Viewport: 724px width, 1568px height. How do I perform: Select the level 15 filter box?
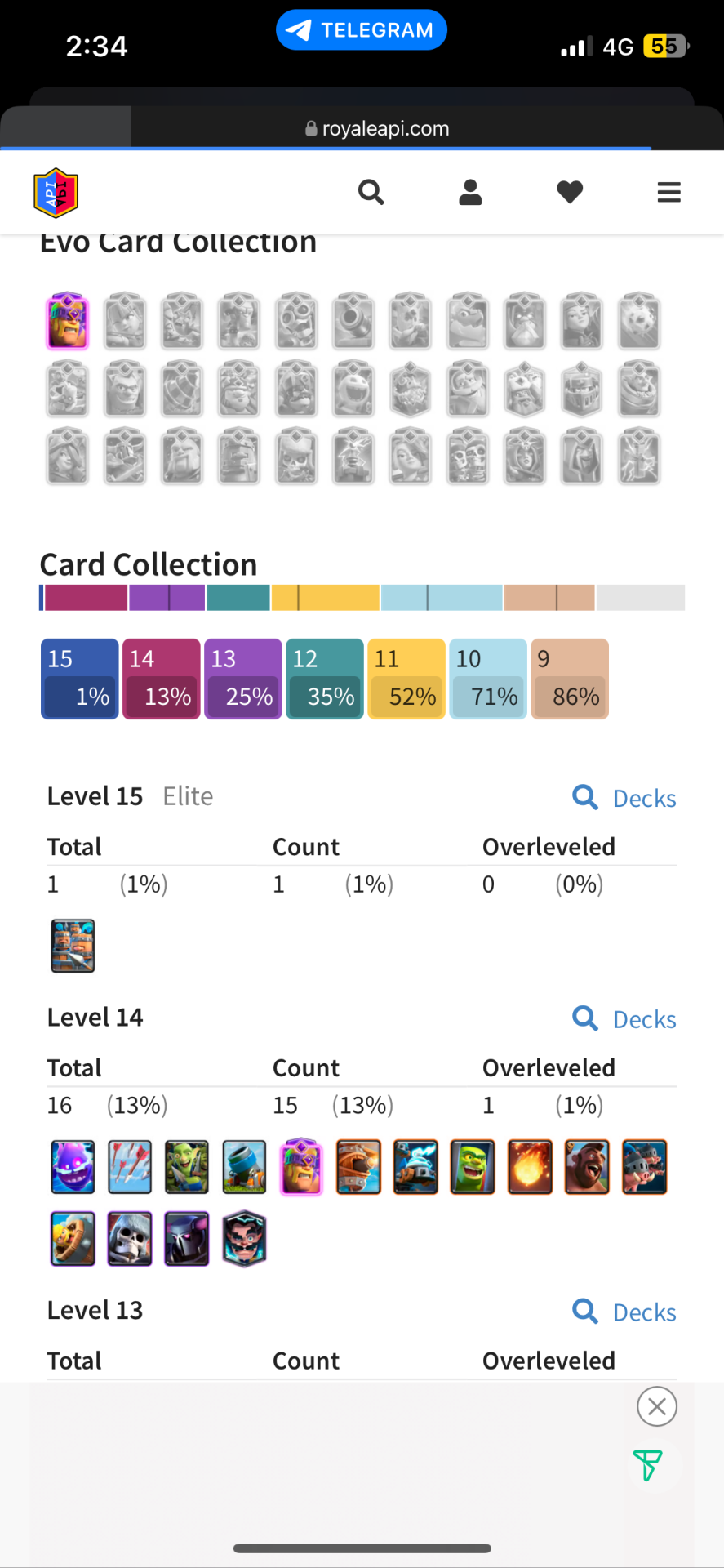point(79,679)
